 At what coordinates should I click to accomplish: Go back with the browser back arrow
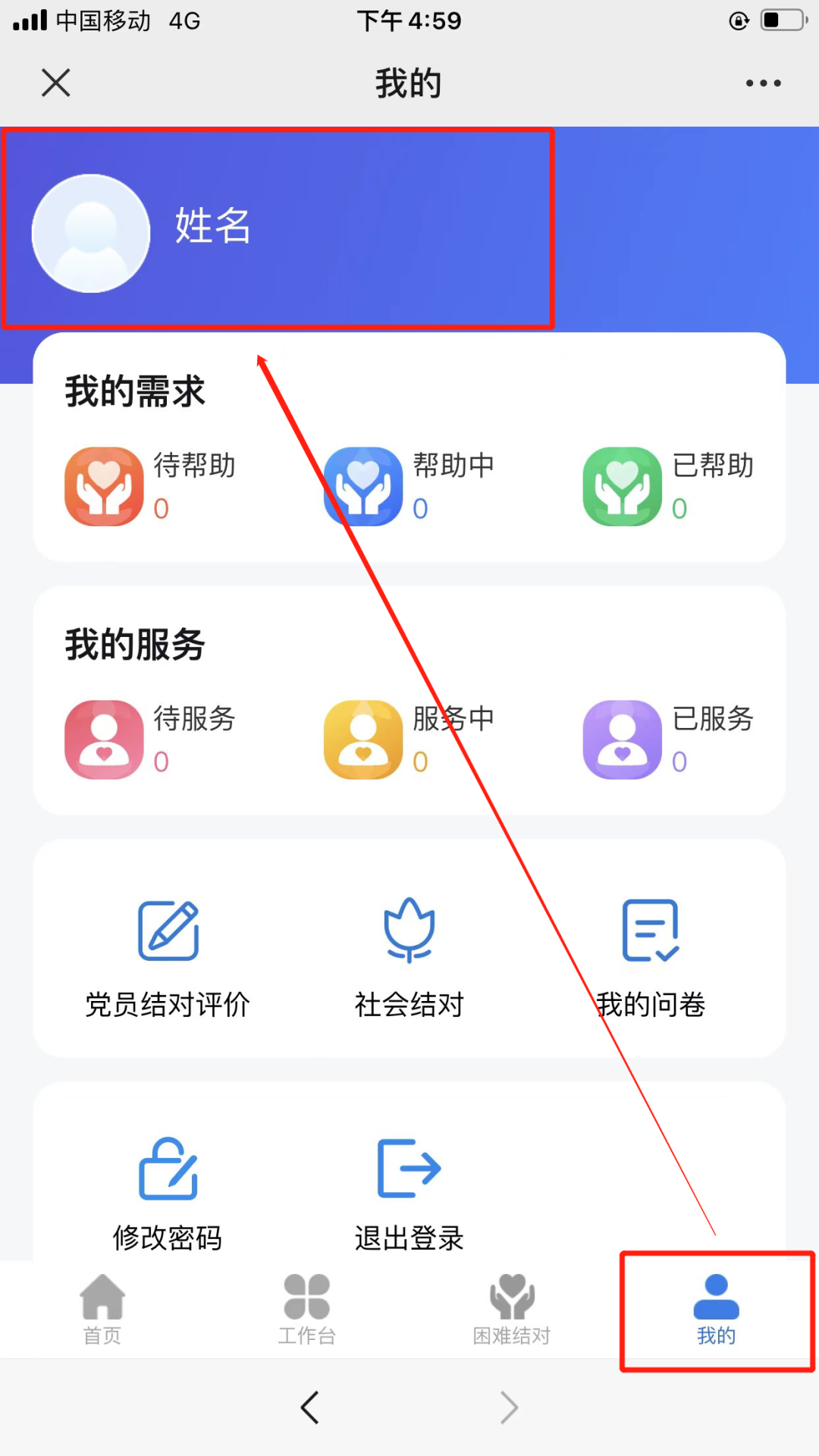(x=309, y=1407)
